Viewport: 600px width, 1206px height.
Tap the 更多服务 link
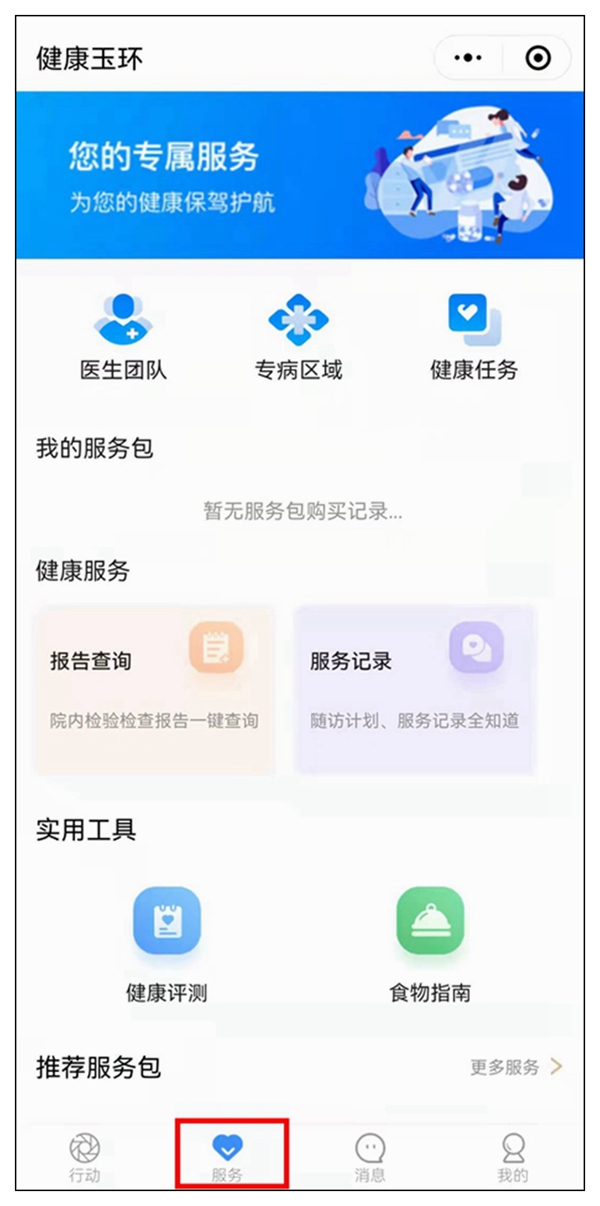pyautogui.click(x=516, y=1067)
